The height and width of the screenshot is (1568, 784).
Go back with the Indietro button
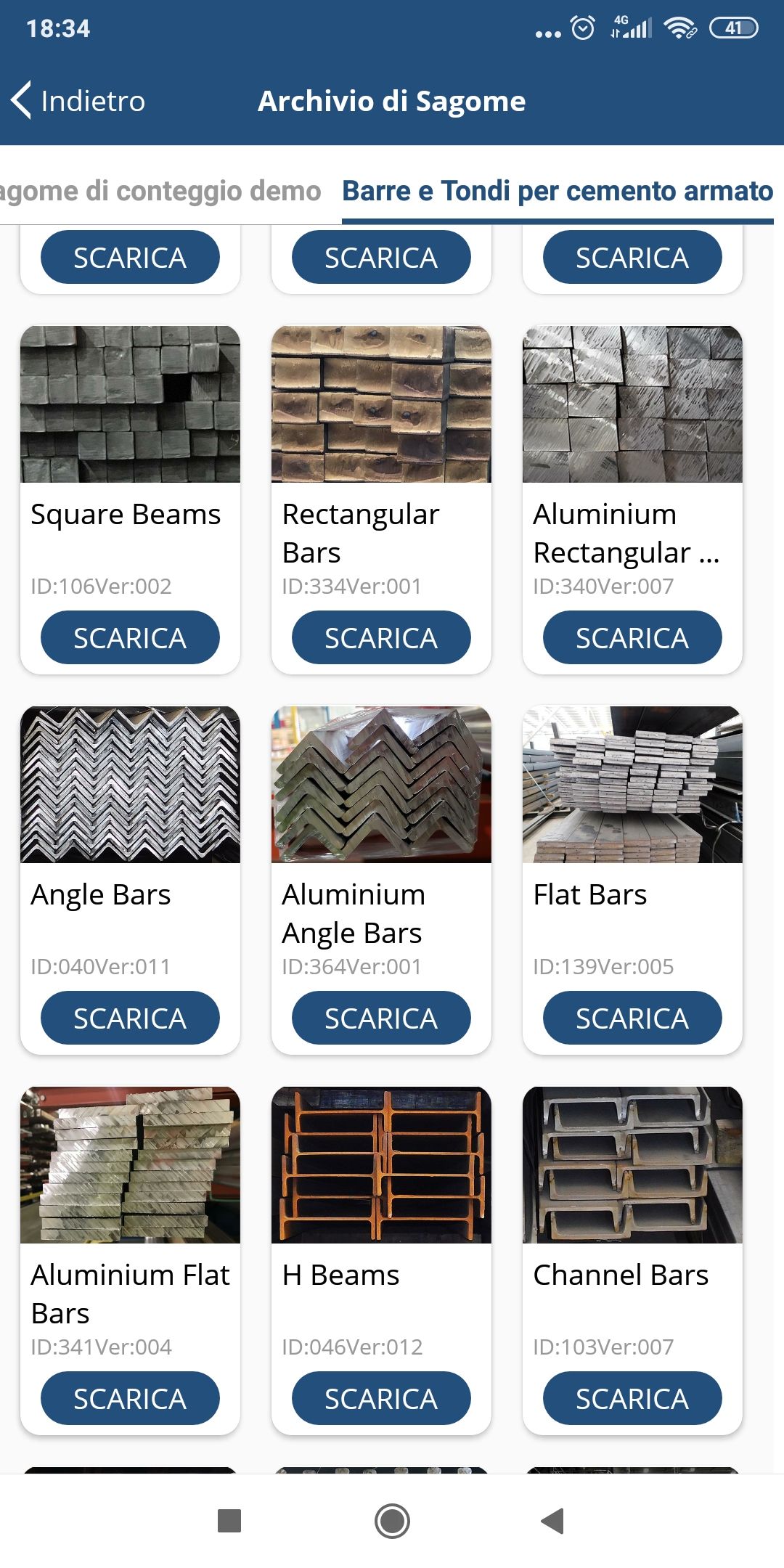78,101
